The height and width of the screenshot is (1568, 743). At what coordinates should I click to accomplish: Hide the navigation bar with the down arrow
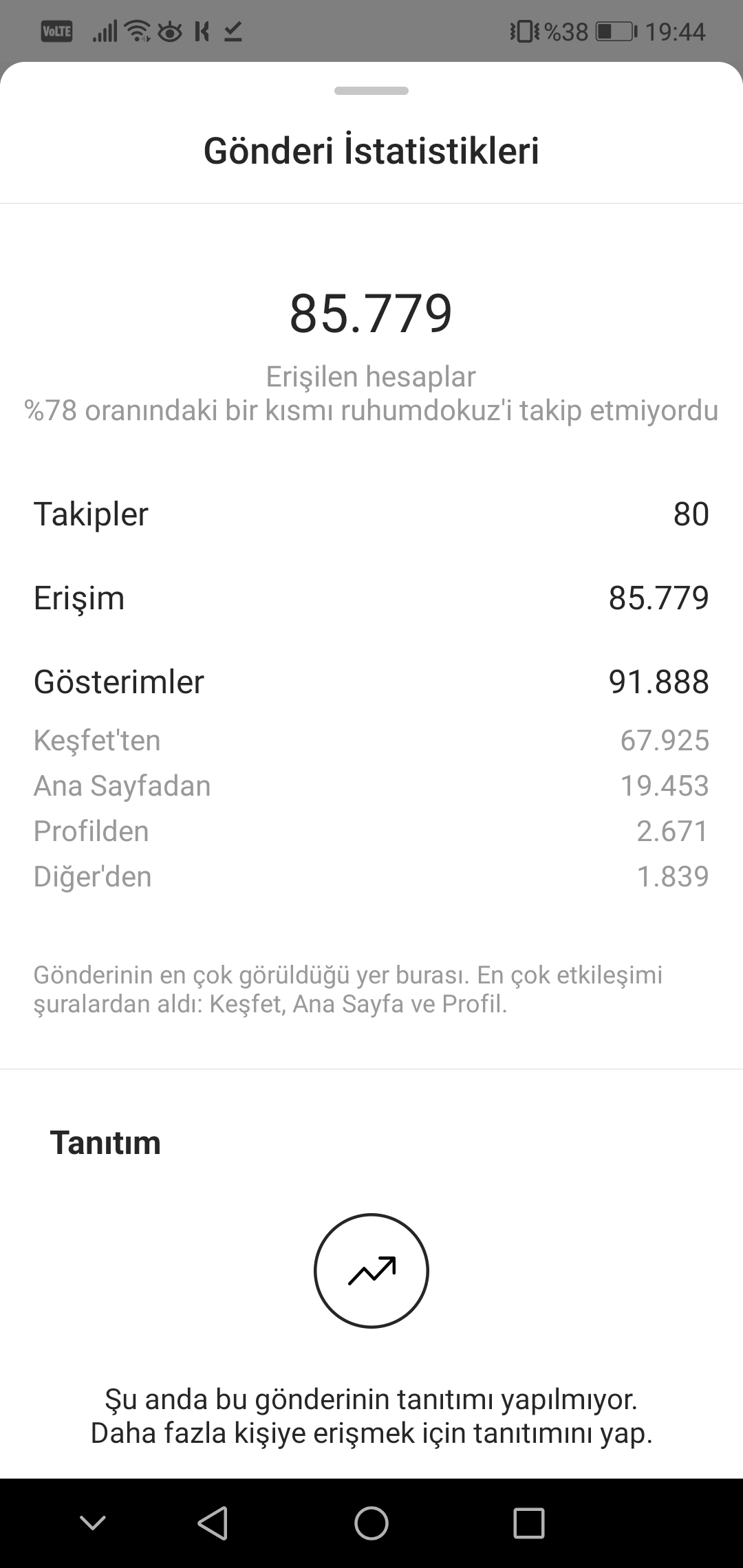[93, 1523]
